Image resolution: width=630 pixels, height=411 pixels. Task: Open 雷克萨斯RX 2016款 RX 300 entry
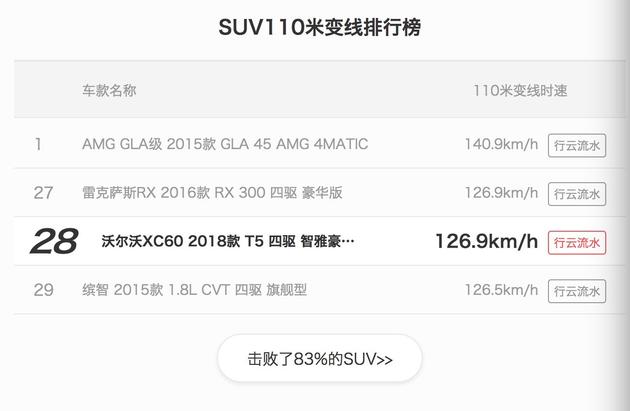pyautogui.click(x=212, y=193)
